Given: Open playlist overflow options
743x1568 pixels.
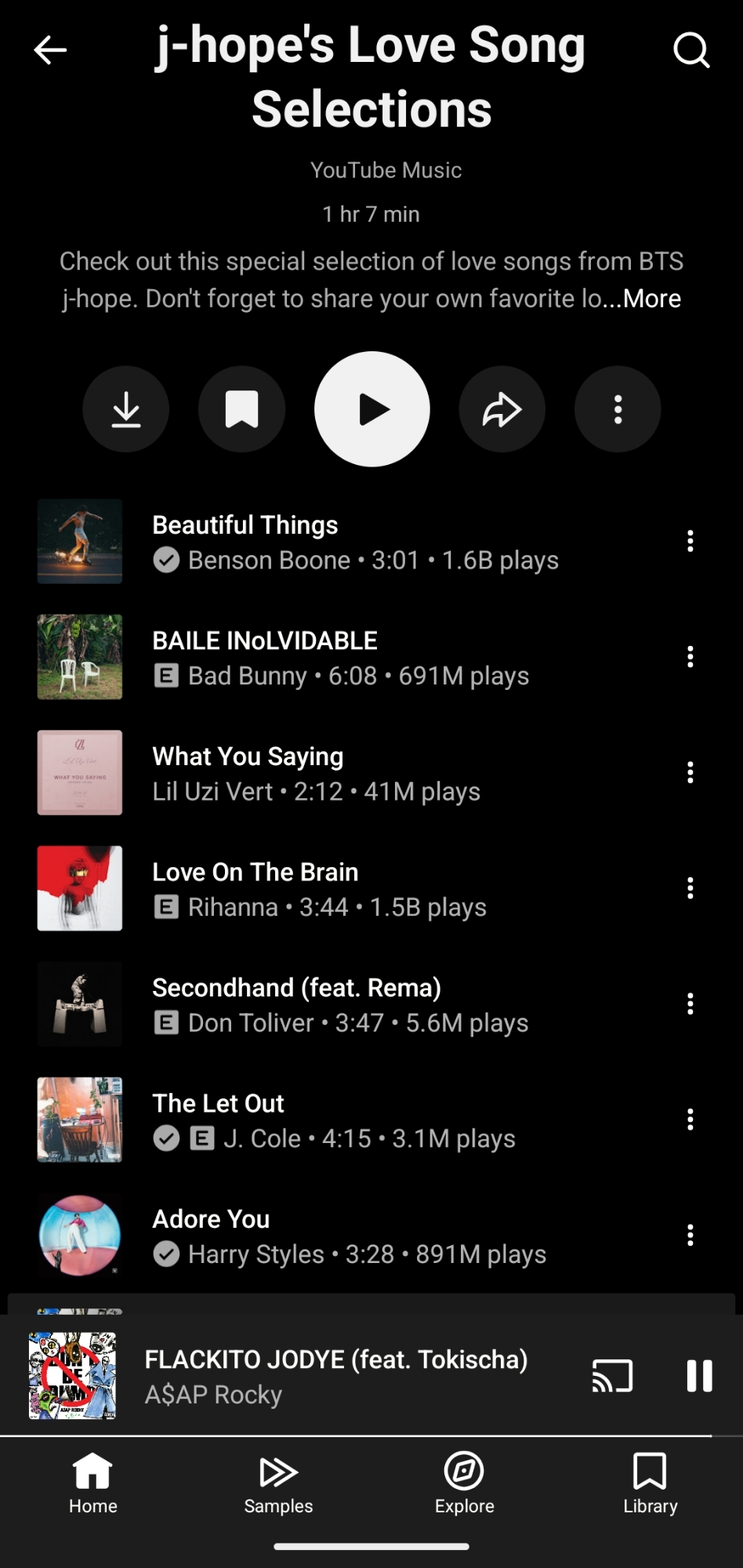Looking at the screenshot, I should tap(618, 409).
